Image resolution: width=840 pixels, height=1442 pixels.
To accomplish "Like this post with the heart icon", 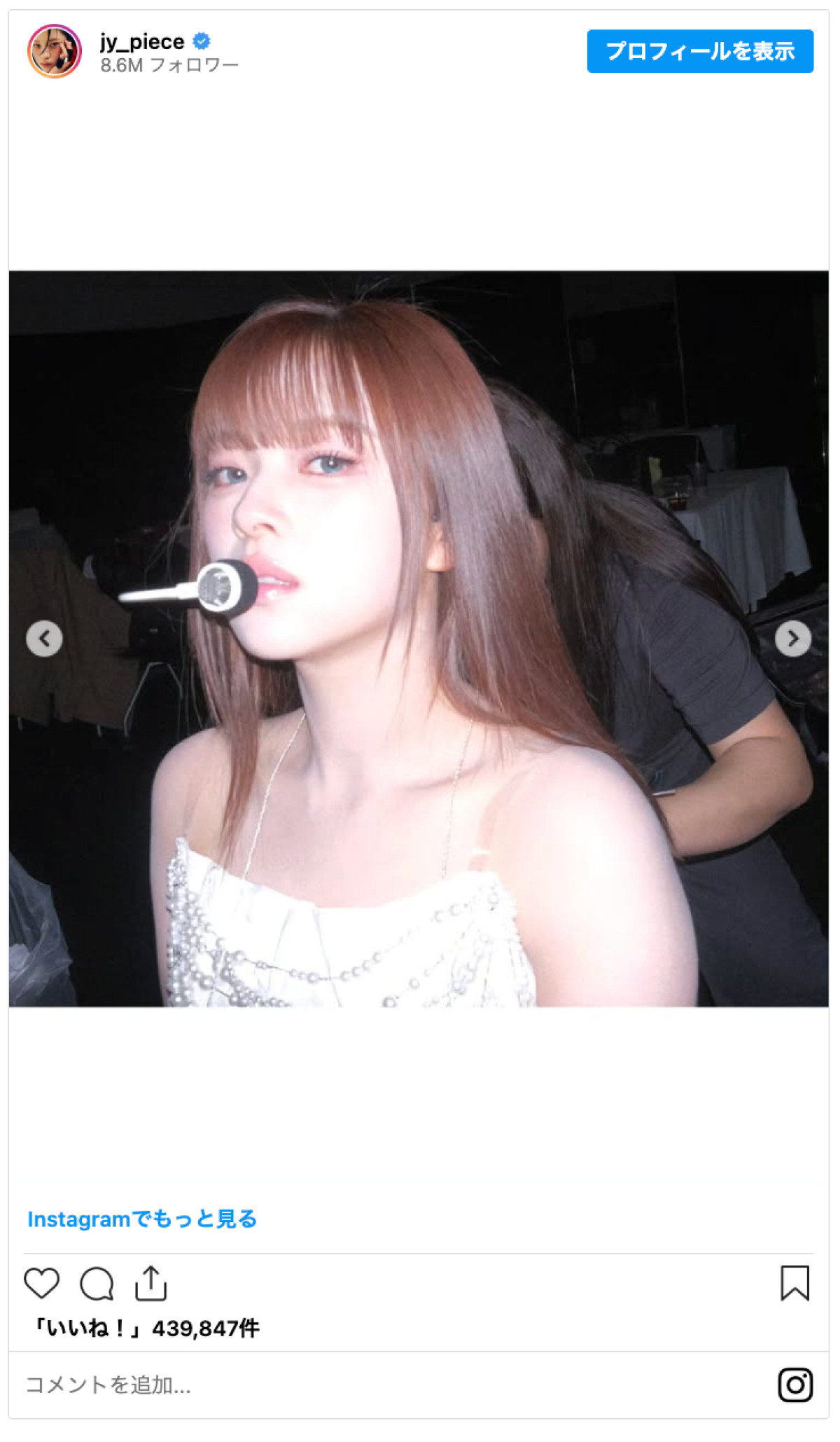I will (41, 1283).
